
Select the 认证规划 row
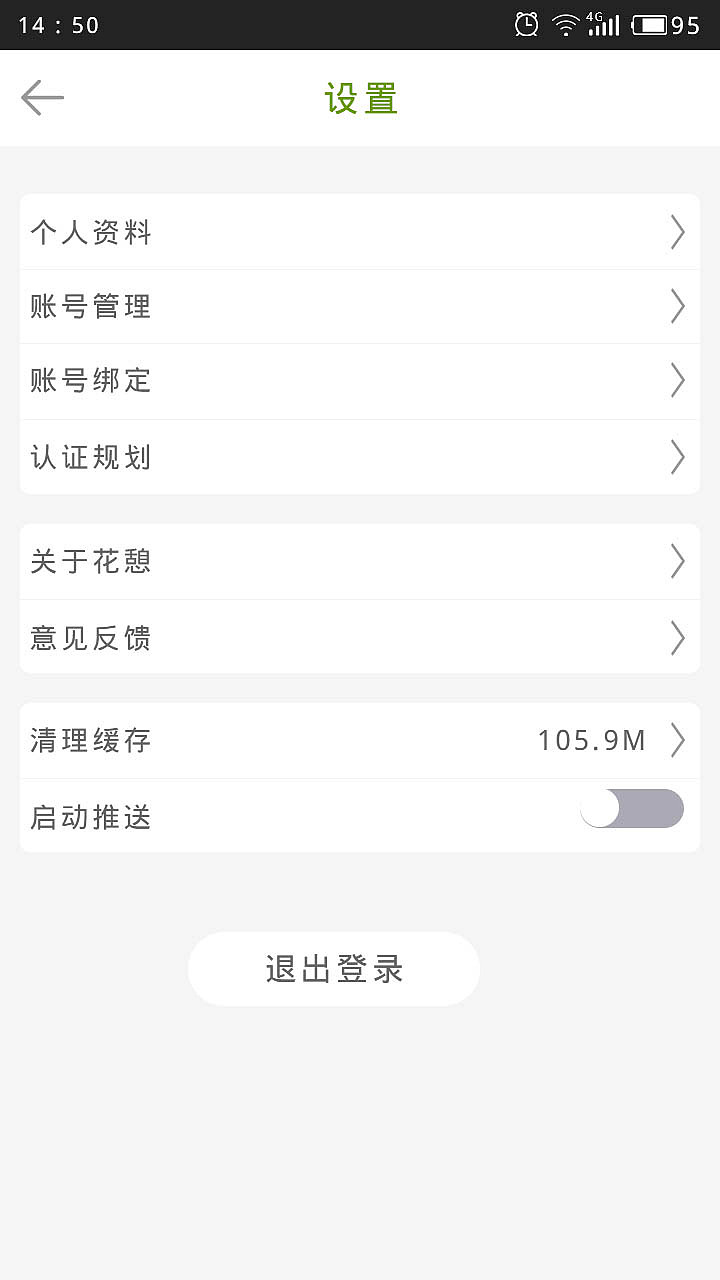[360, 457]
